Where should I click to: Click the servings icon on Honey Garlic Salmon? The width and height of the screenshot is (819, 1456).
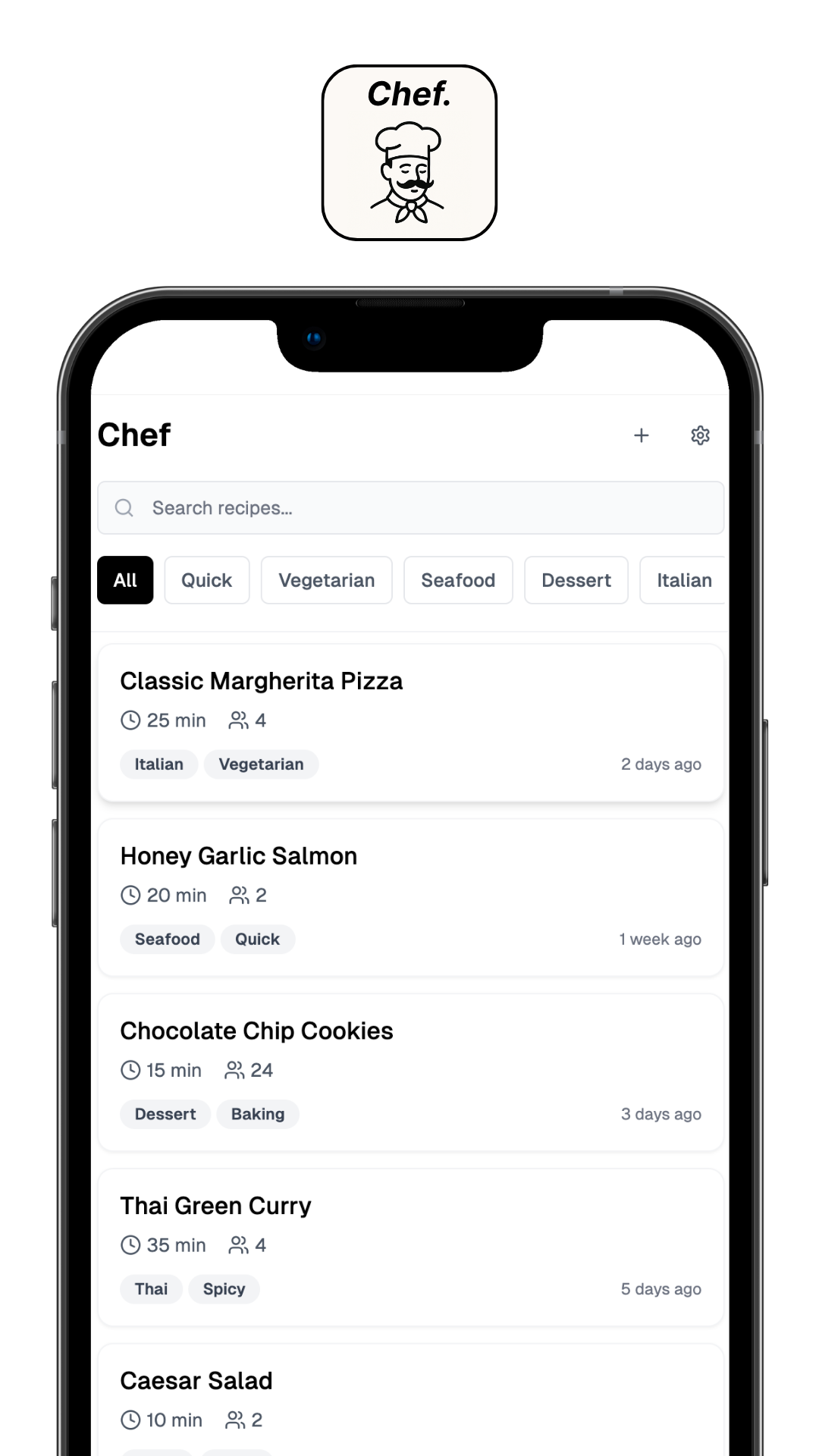point(239,895)
